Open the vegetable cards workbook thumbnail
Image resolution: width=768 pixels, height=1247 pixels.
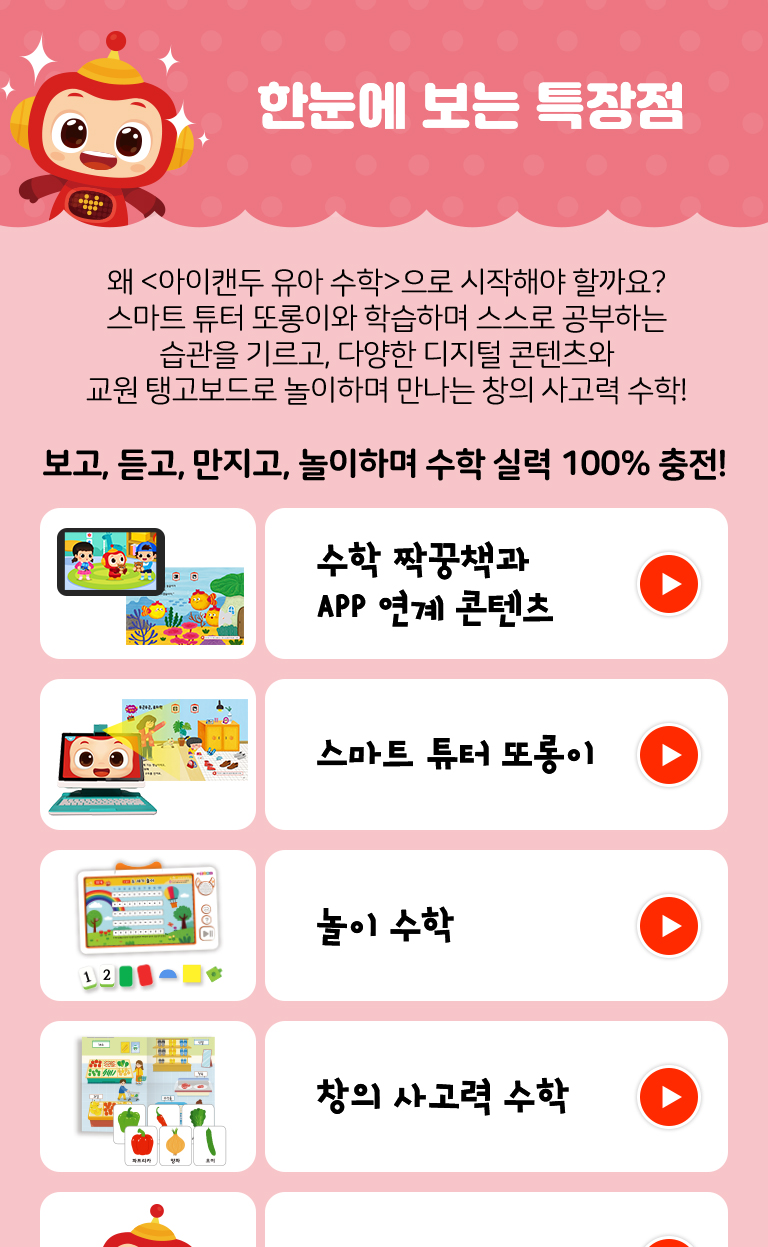pos(148,1097)
